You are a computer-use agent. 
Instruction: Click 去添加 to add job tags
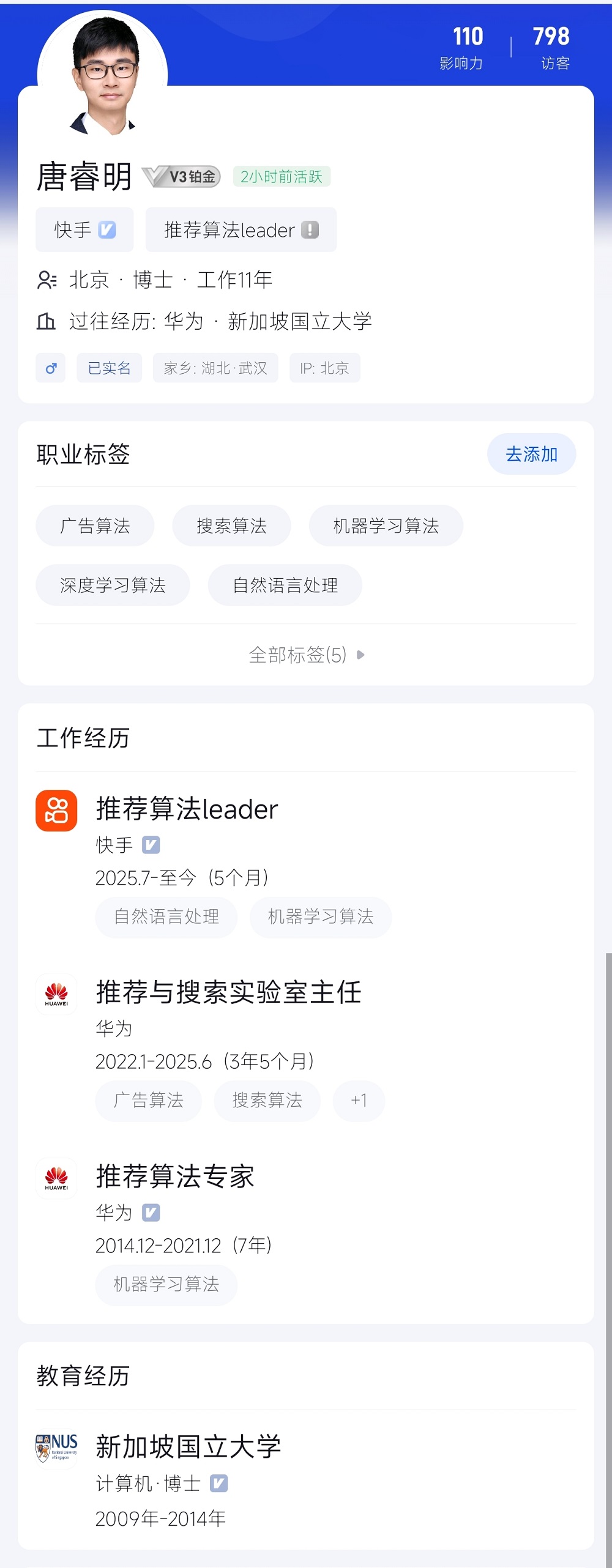[531, 454]
